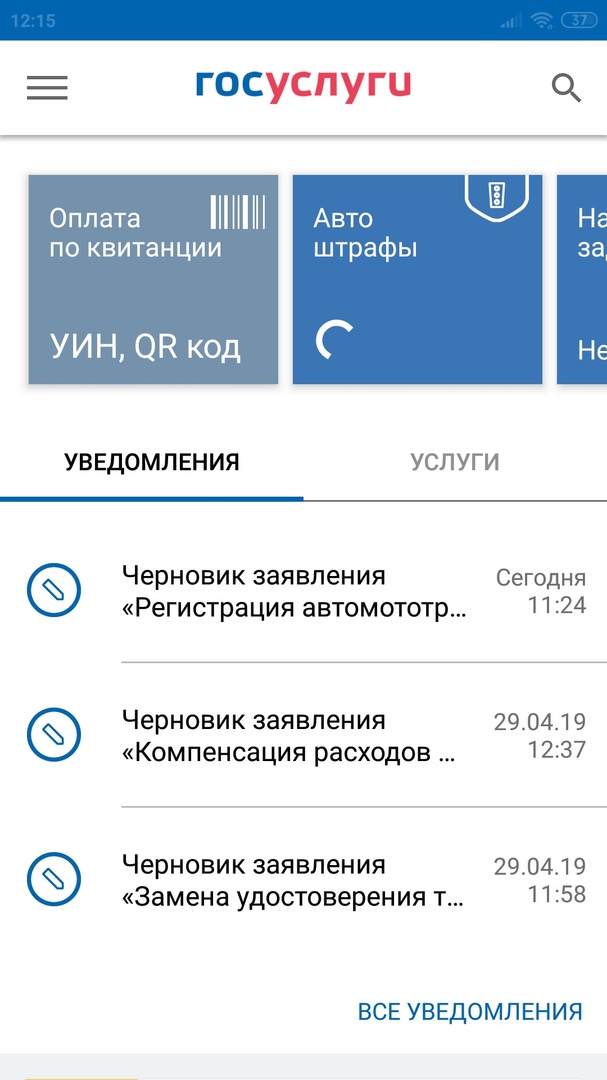The width and height of the screenshot is (607, 1080).
Task: Open the Авто штрафы card
Action: (418, 279)
